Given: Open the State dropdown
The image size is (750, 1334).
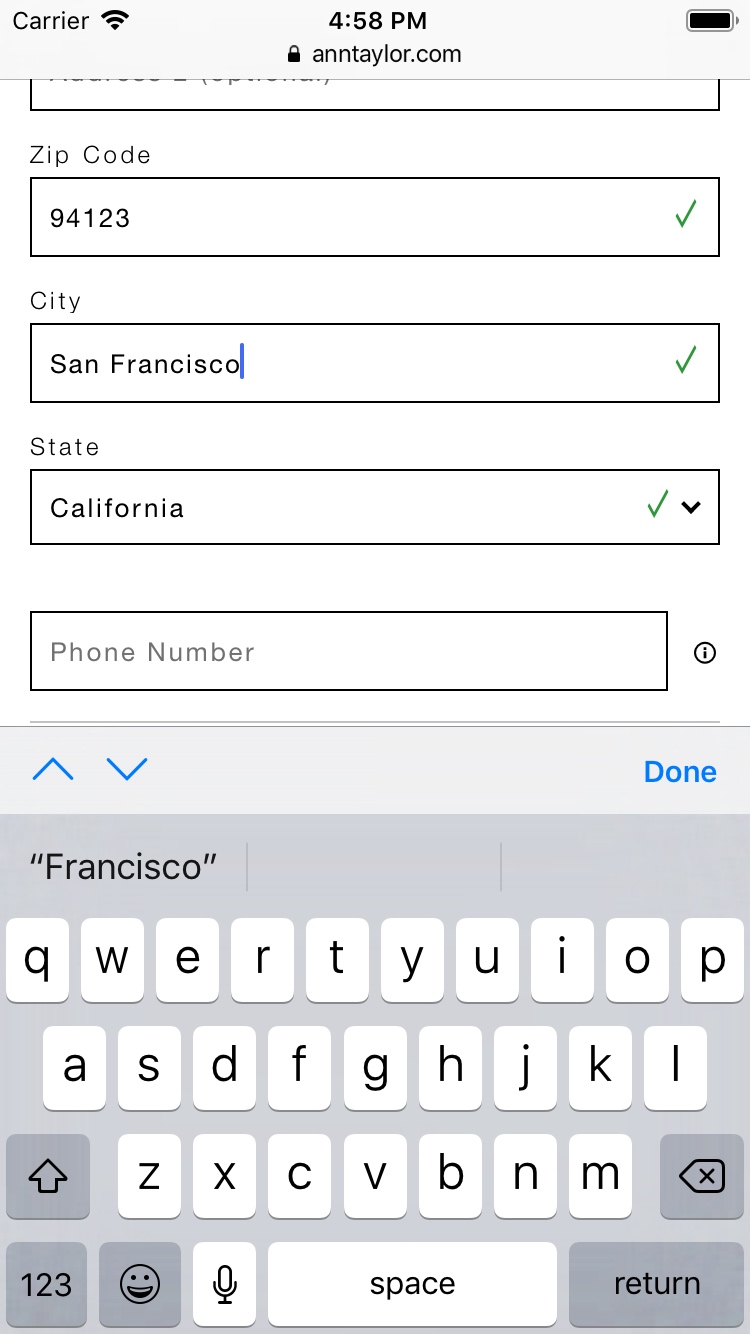Looking at the screenshot, I should pyautogui.click(x=375, y=507).
